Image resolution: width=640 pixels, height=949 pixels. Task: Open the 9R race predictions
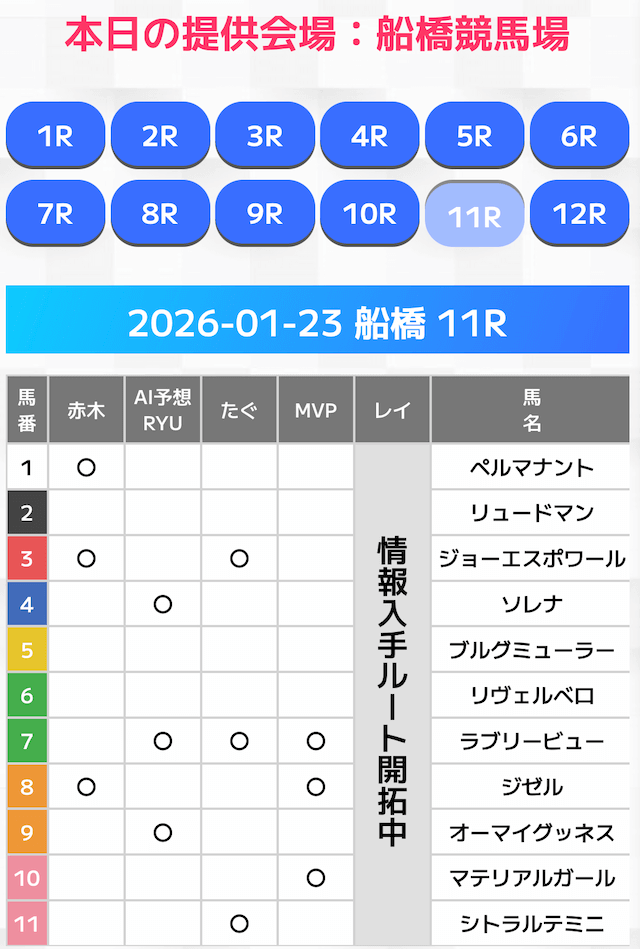[x=265, y=213]
